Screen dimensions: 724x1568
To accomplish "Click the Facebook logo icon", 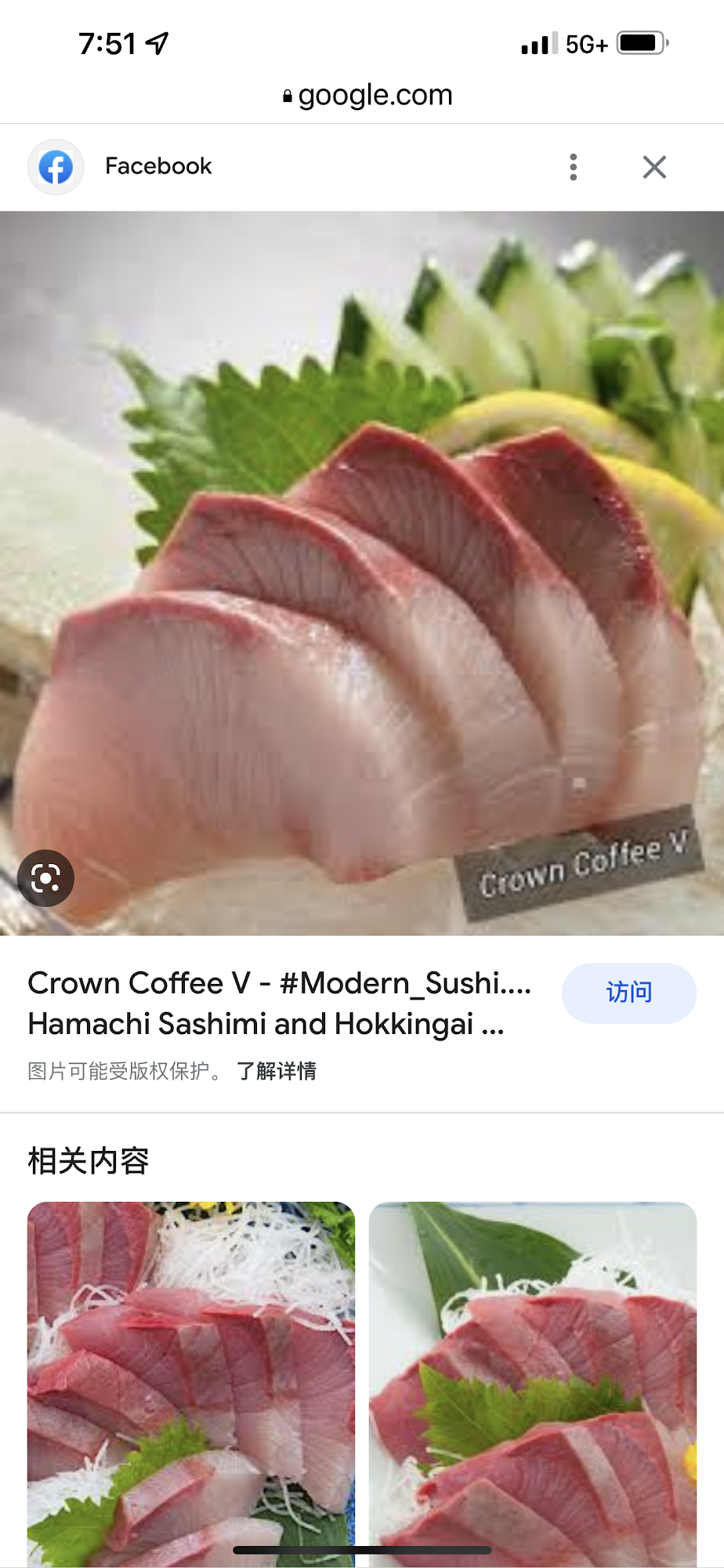I will pos(56,167).
